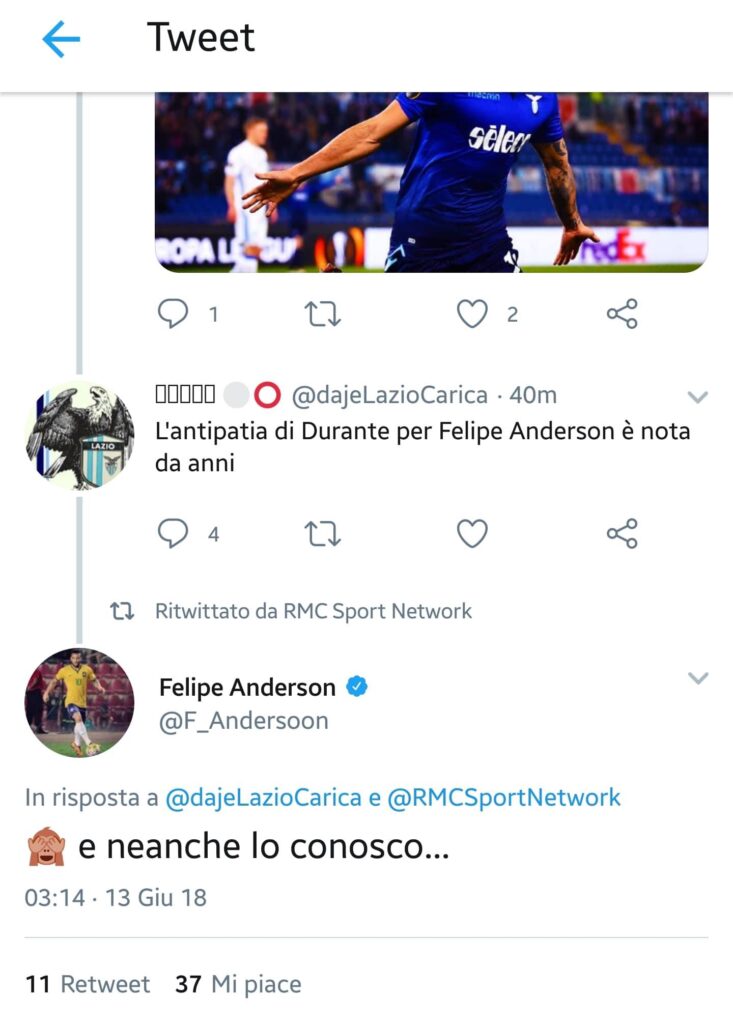Like the tweet that has 2 likes
This screenshot has height=1024, width=733.
pyautogui.click(x=472, y=315)
